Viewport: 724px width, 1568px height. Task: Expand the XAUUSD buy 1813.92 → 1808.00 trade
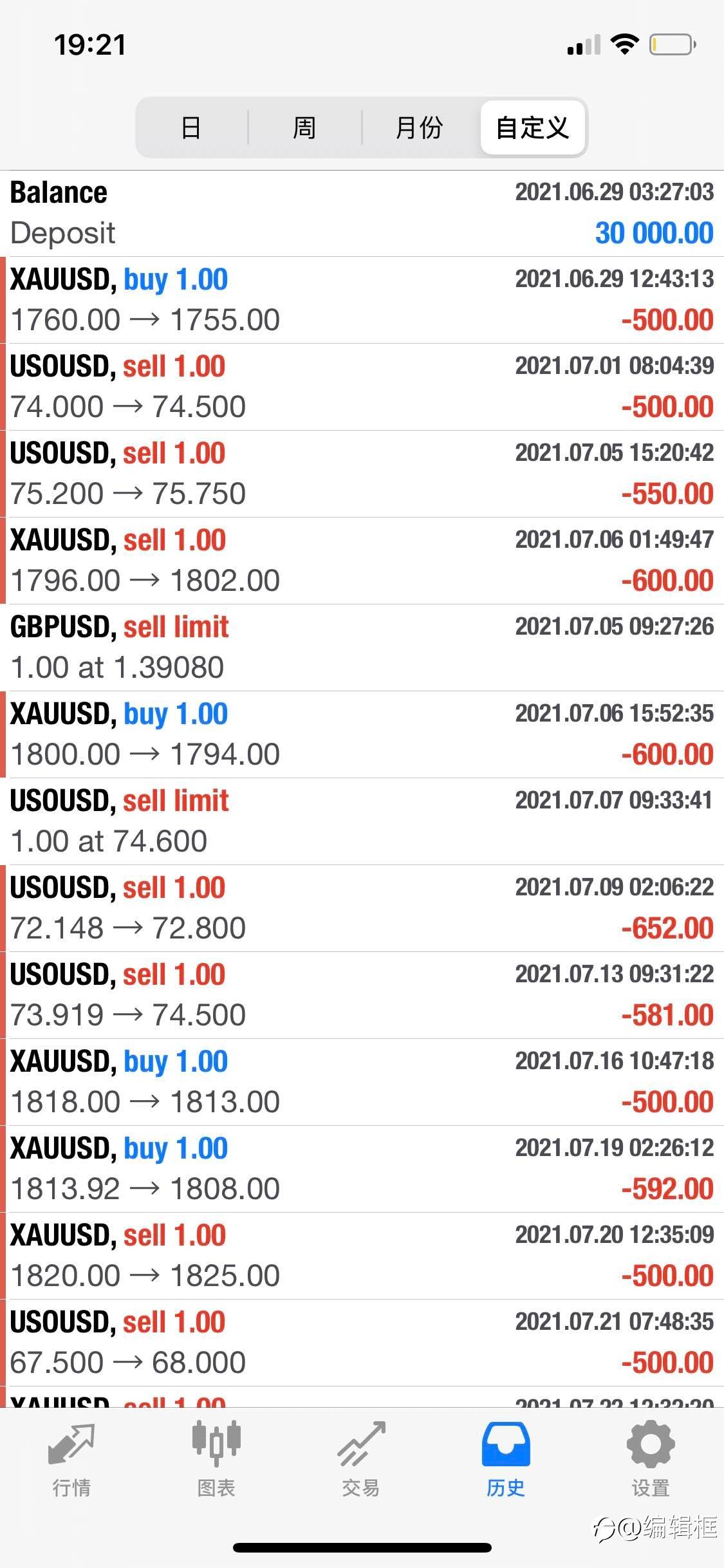[x=362, y=1169]
